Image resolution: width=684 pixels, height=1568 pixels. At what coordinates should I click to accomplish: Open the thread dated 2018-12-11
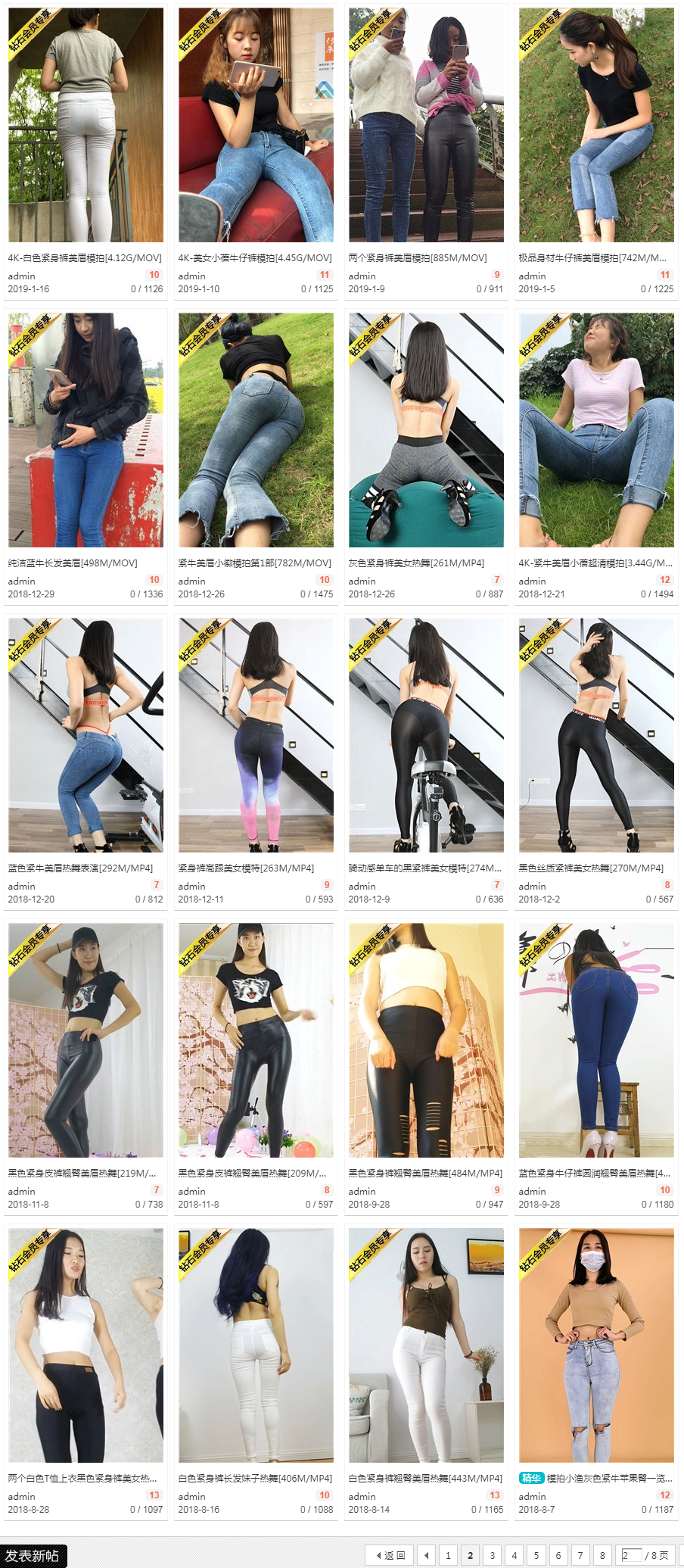[246, 868]
